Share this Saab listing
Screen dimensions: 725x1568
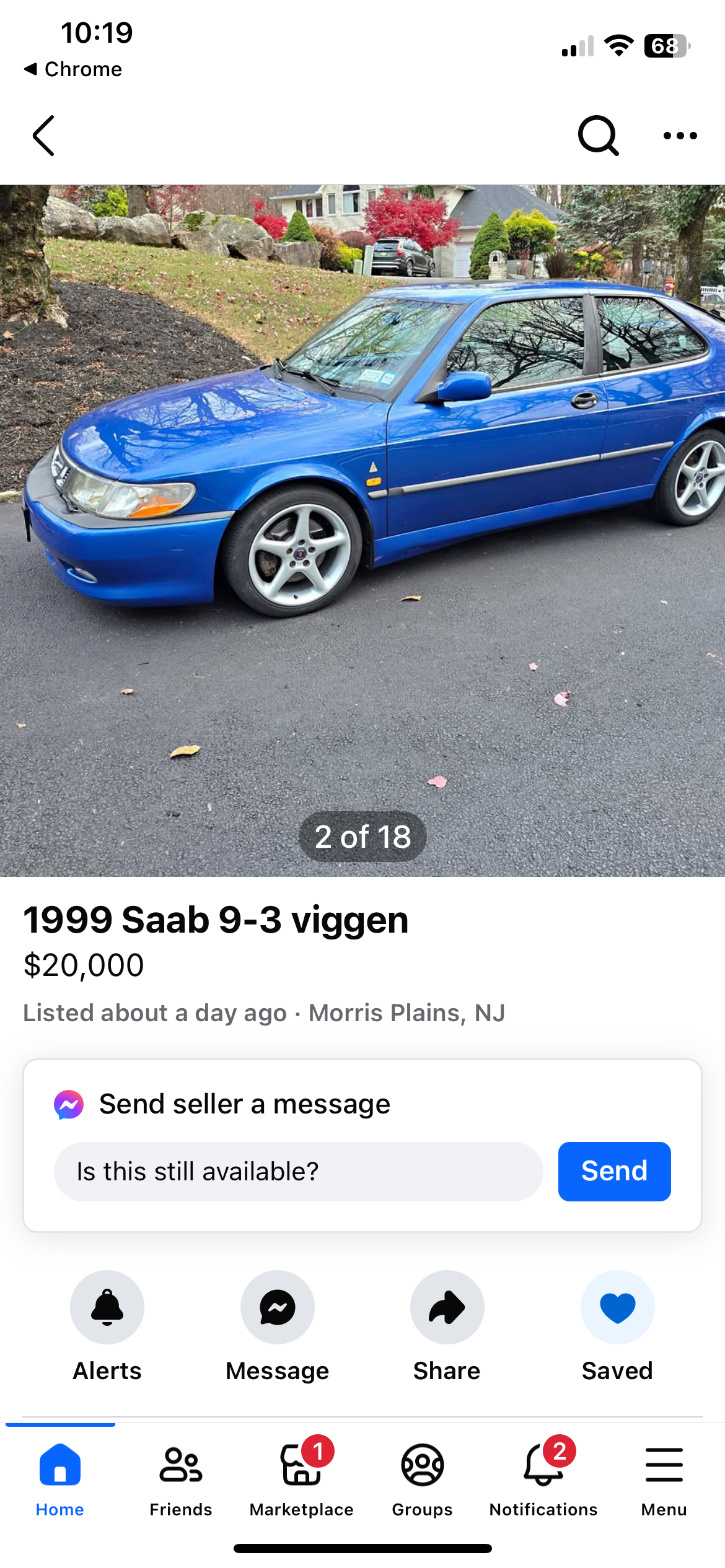click(x=447, y=1307)
